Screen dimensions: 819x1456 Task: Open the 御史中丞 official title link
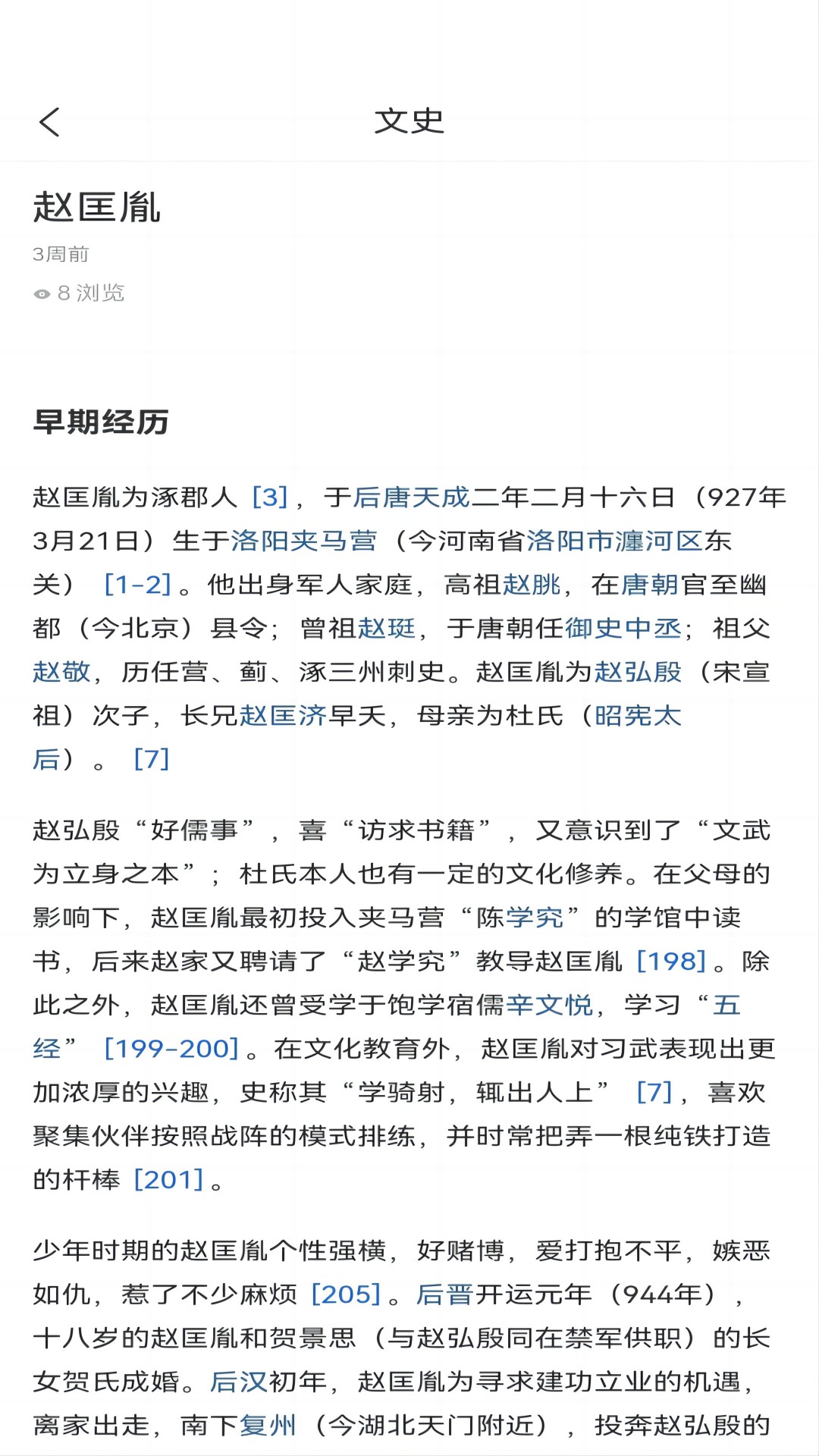click(622, 629)
